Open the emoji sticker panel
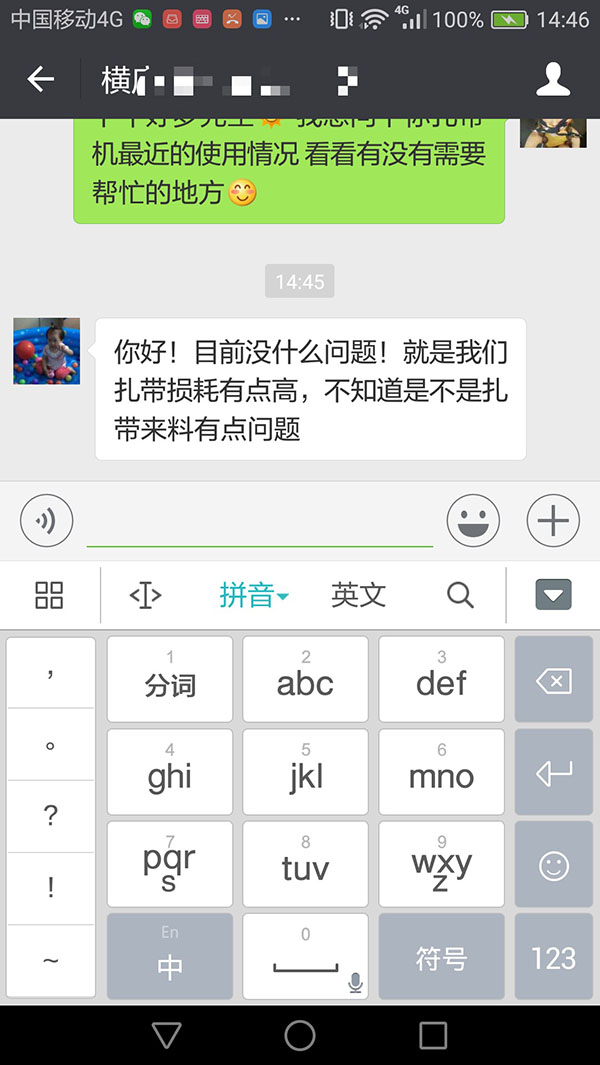This screenshot has height=1065, width=600. pos(473,521)
